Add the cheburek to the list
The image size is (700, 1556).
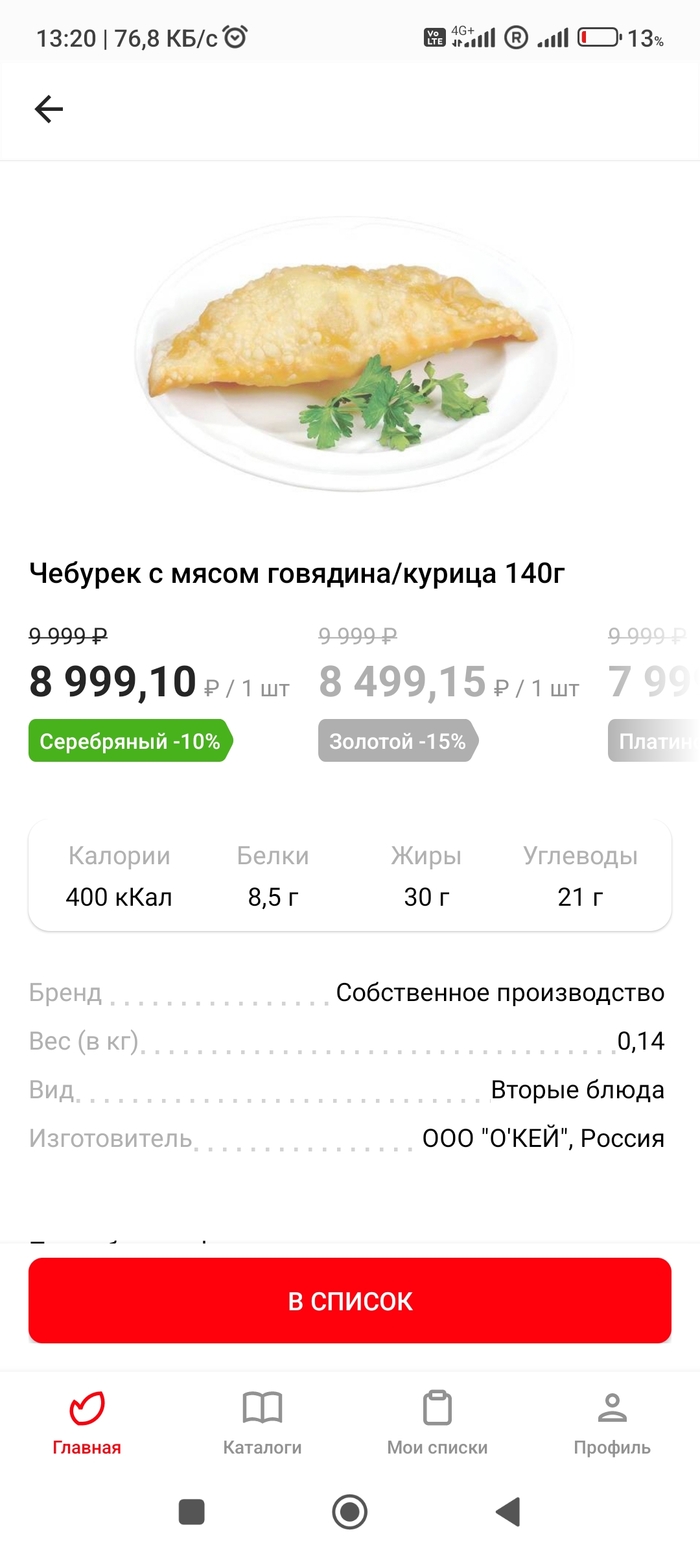350,1300
